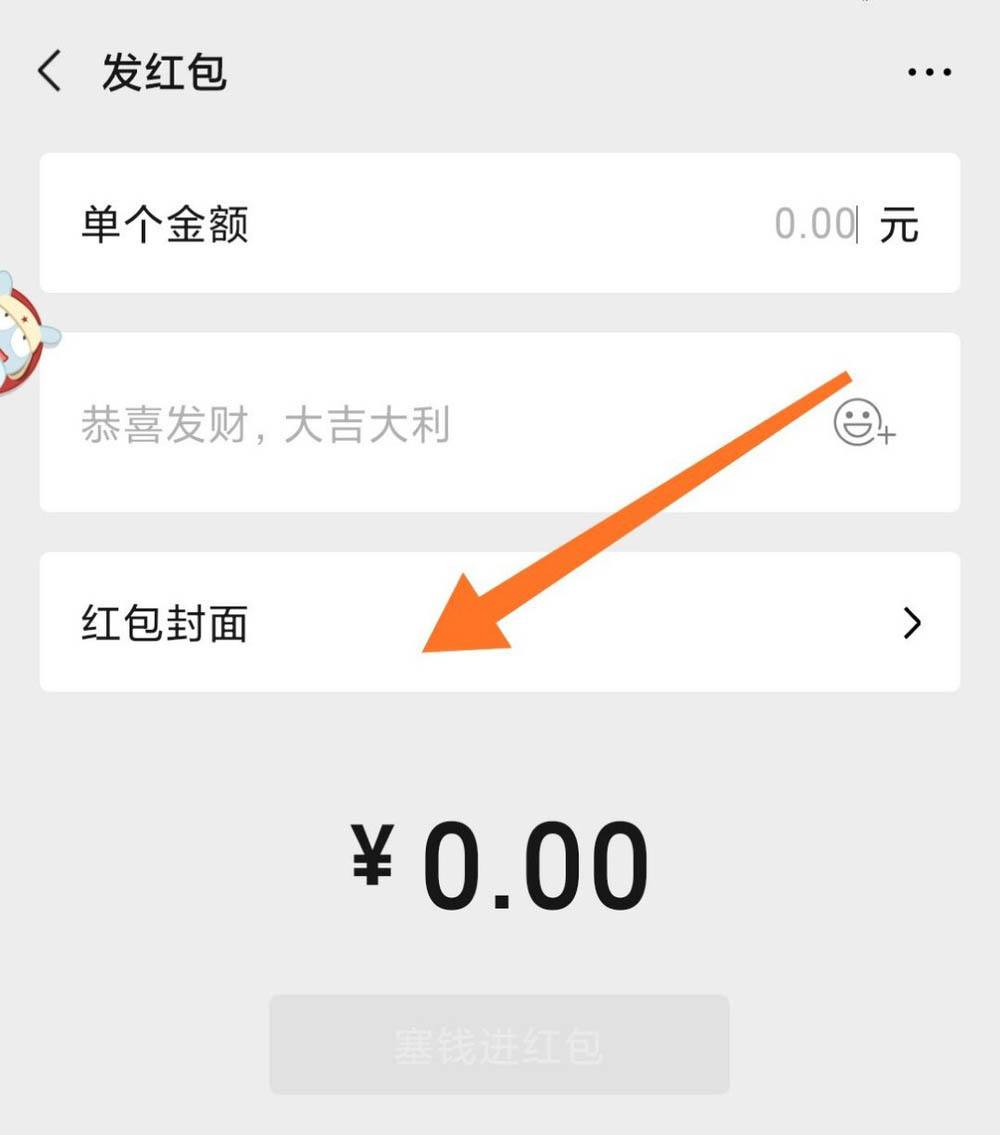Open the 红包封面 cover selection

click(x=499, y=622)
